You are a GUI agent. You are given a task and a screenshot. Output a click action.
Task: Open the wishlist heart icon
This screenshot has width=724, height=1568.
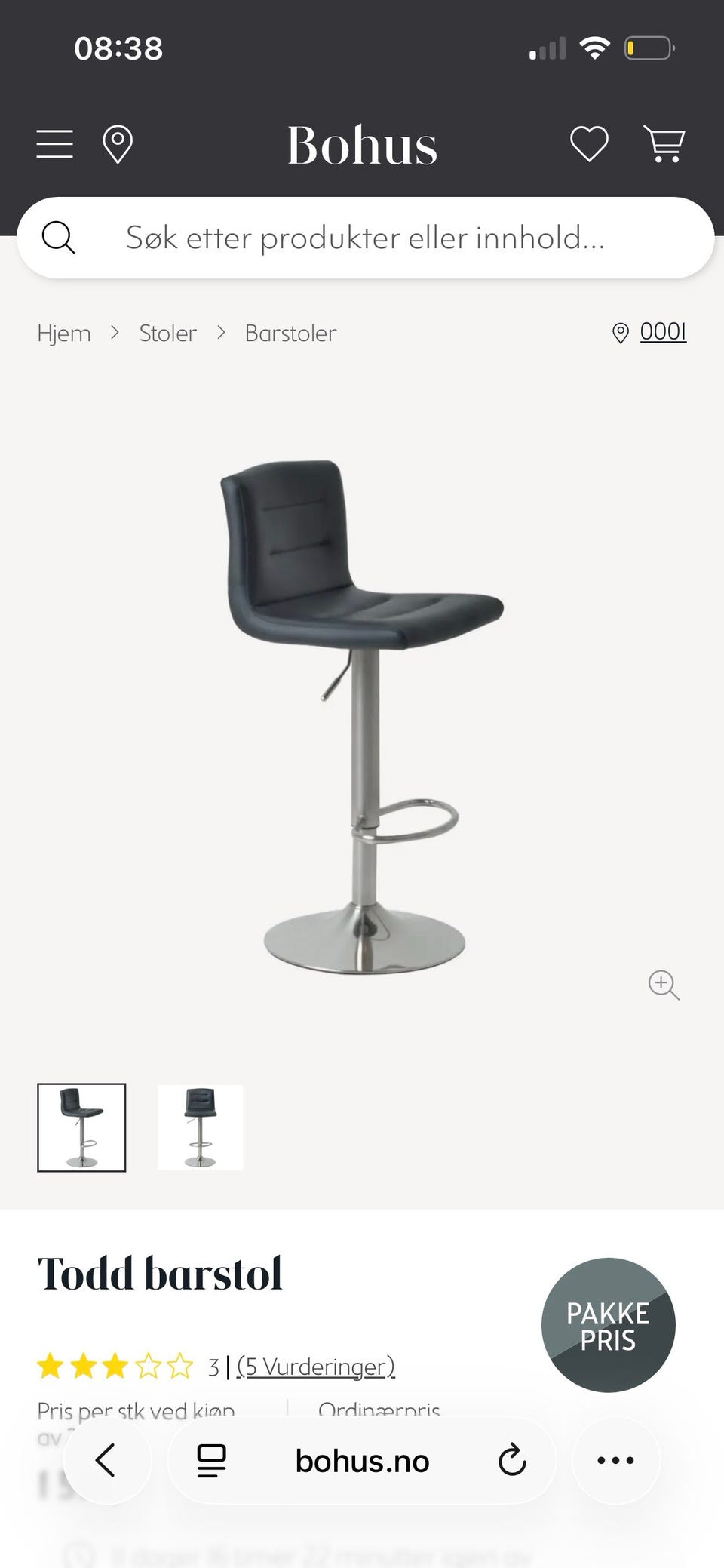[589, 144]
